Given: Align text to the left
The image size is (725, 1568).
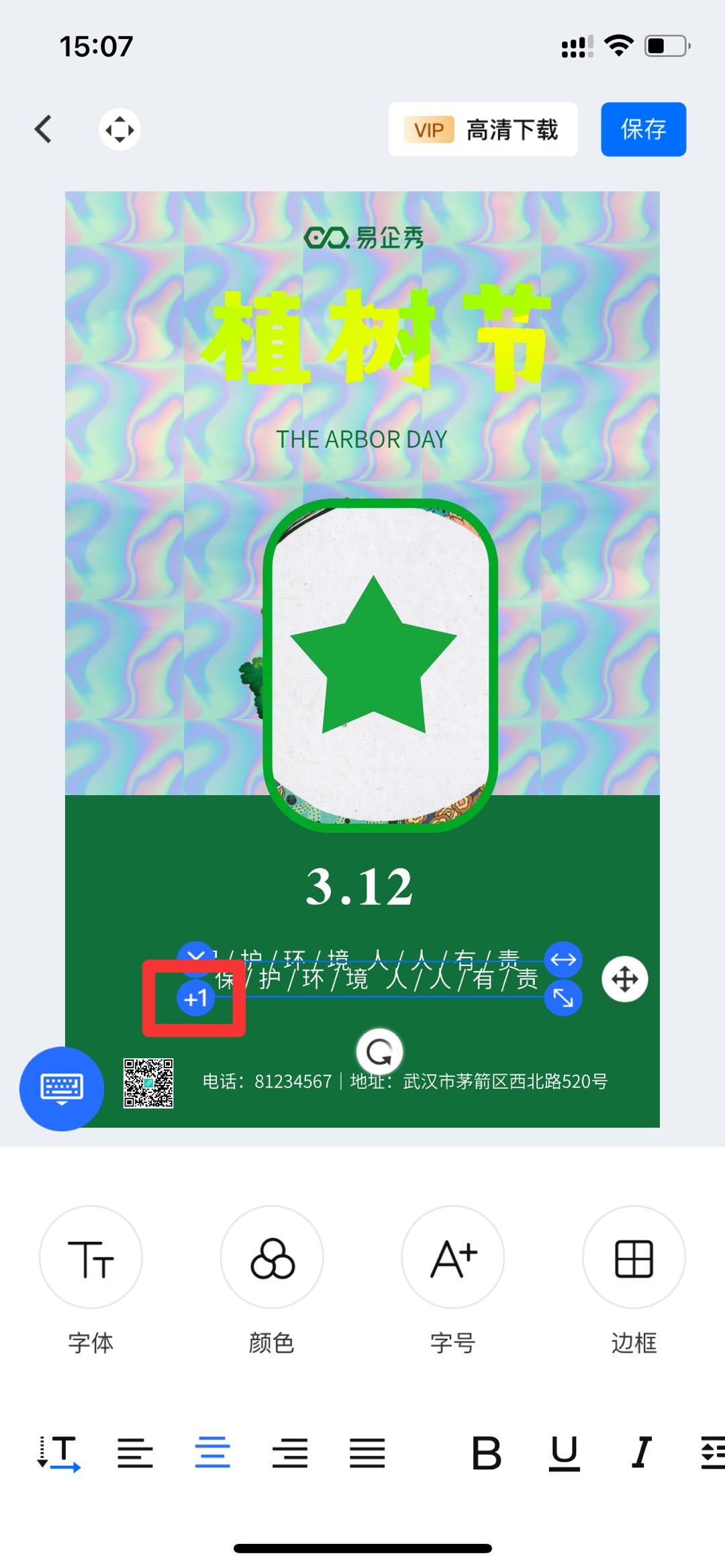Looking at the screenshot, I should click(135, 1453).
